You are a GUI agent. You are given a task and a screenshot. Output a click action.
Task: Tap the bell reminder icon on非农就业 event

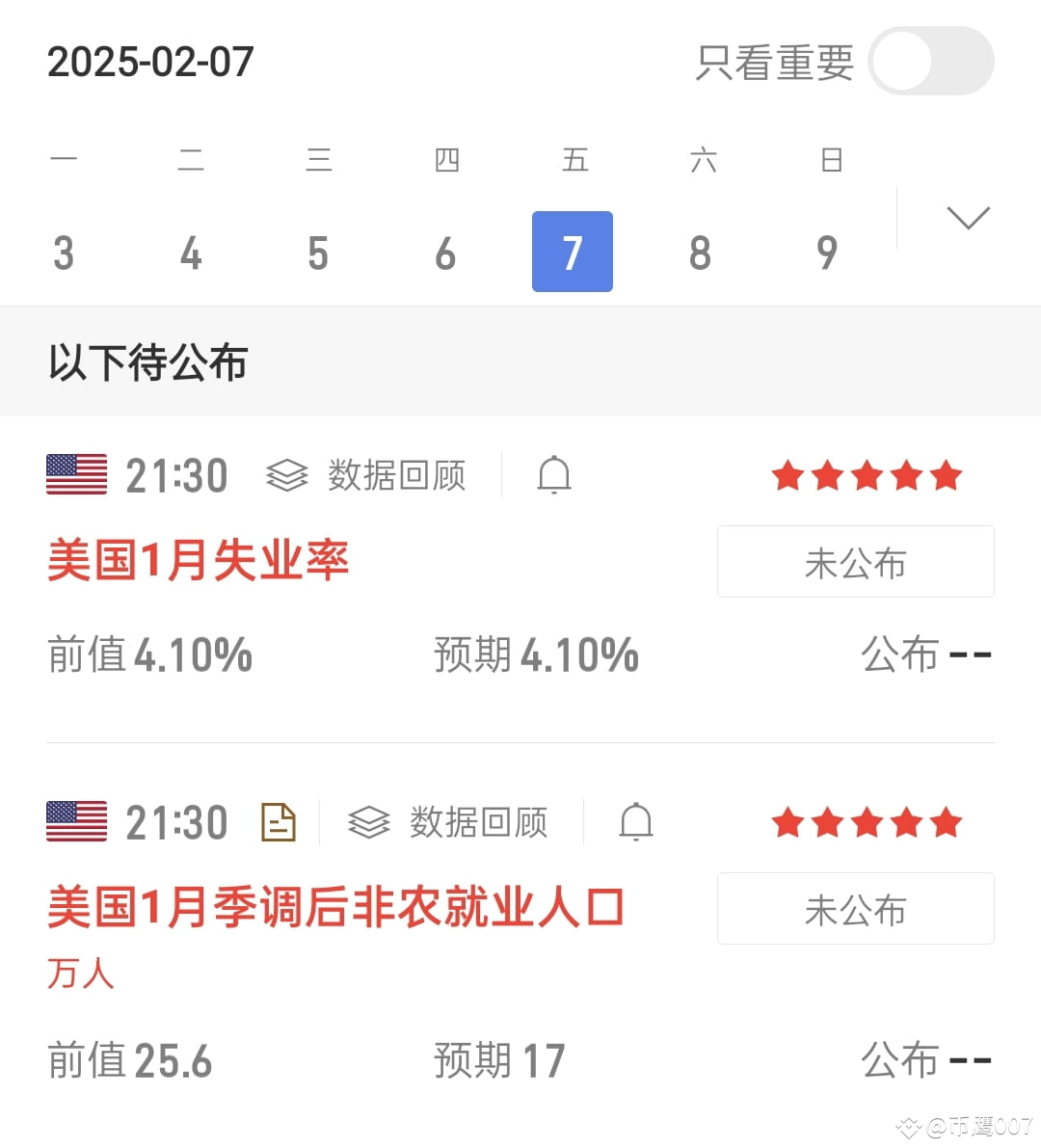(636, 821)
